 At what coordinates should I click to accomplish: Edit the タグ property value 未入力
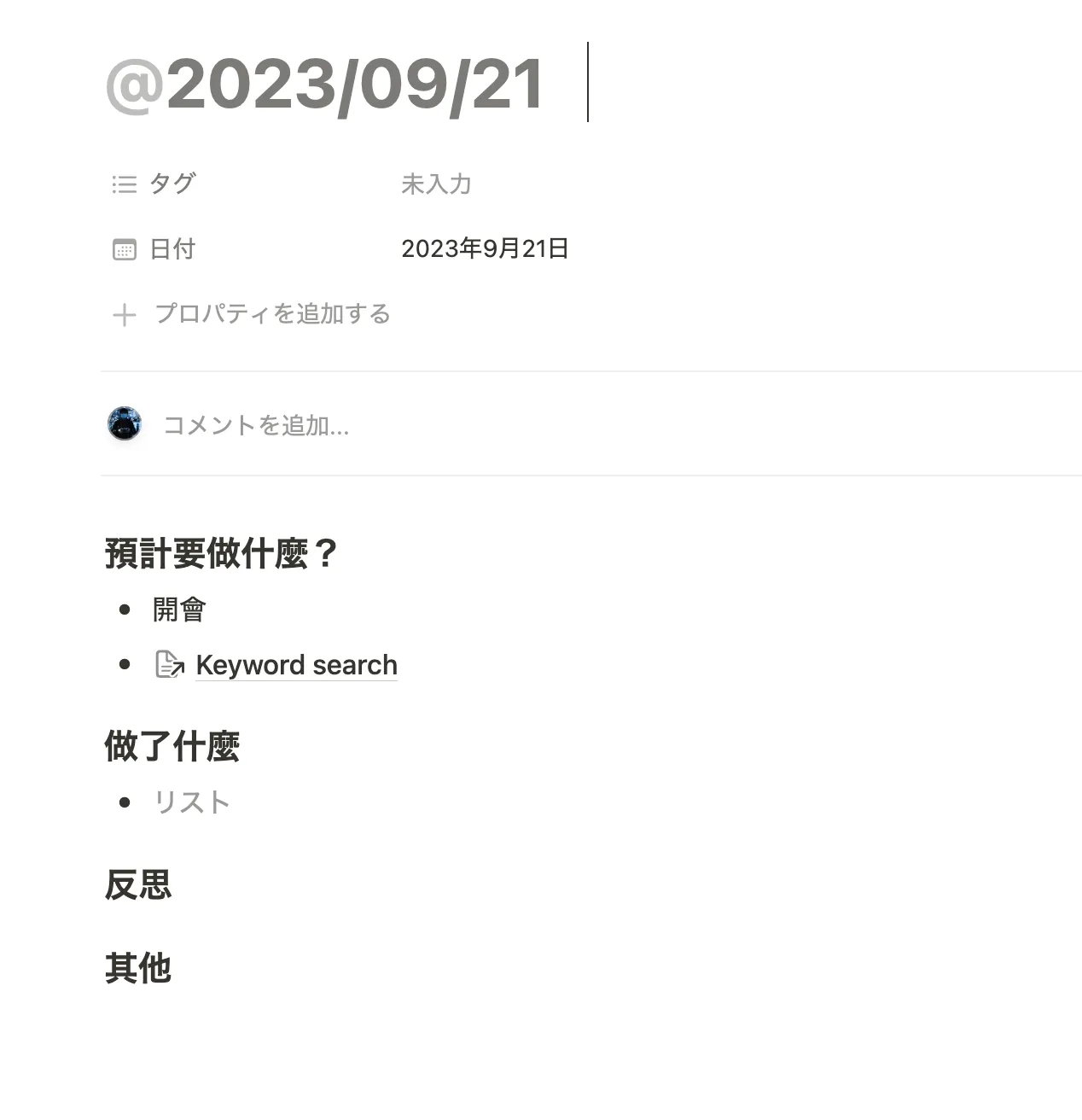(436, 184)
